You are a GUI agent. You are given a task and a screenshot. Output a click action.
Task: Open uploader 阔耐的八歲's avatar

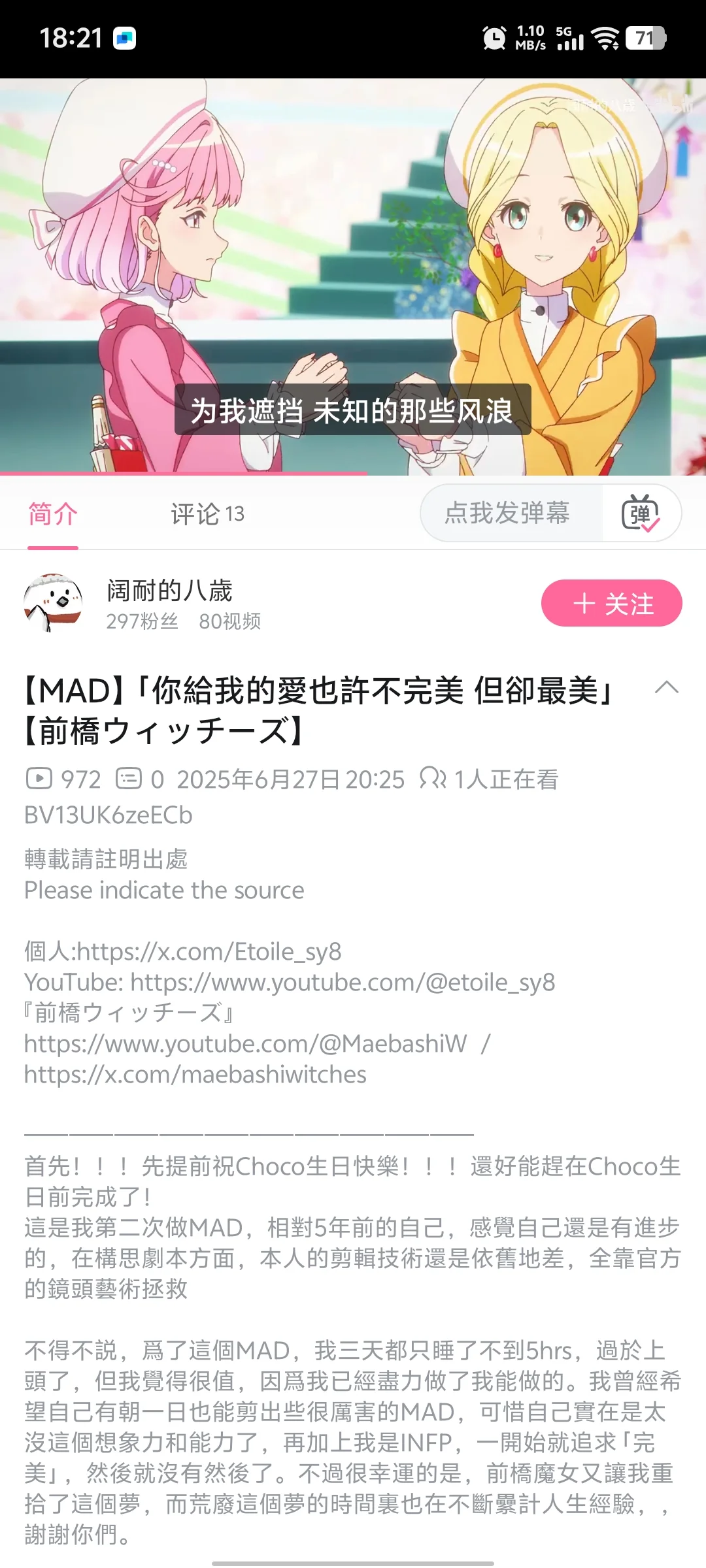(54, 602)
